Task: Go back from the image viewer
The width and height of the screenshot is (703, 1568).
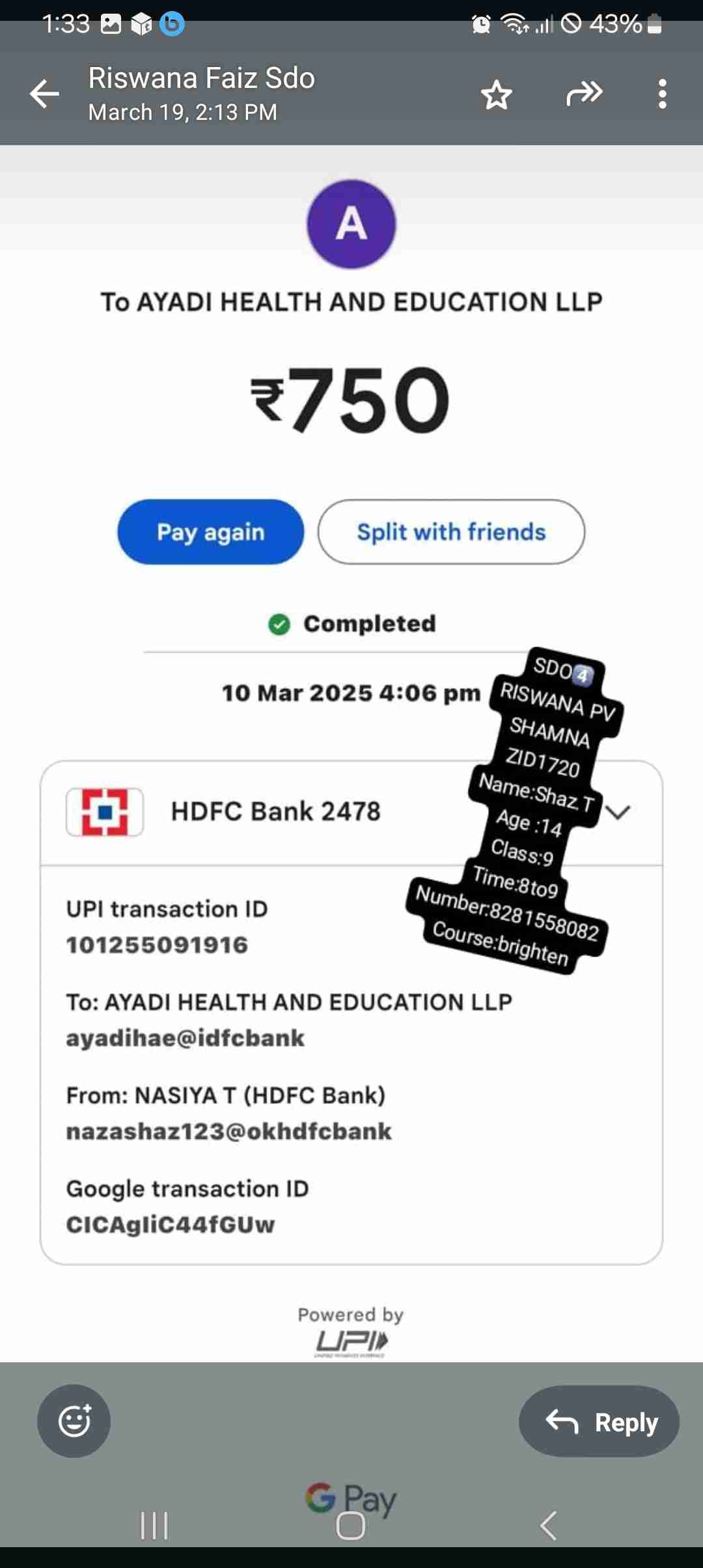Action: [x=44, y=94]
